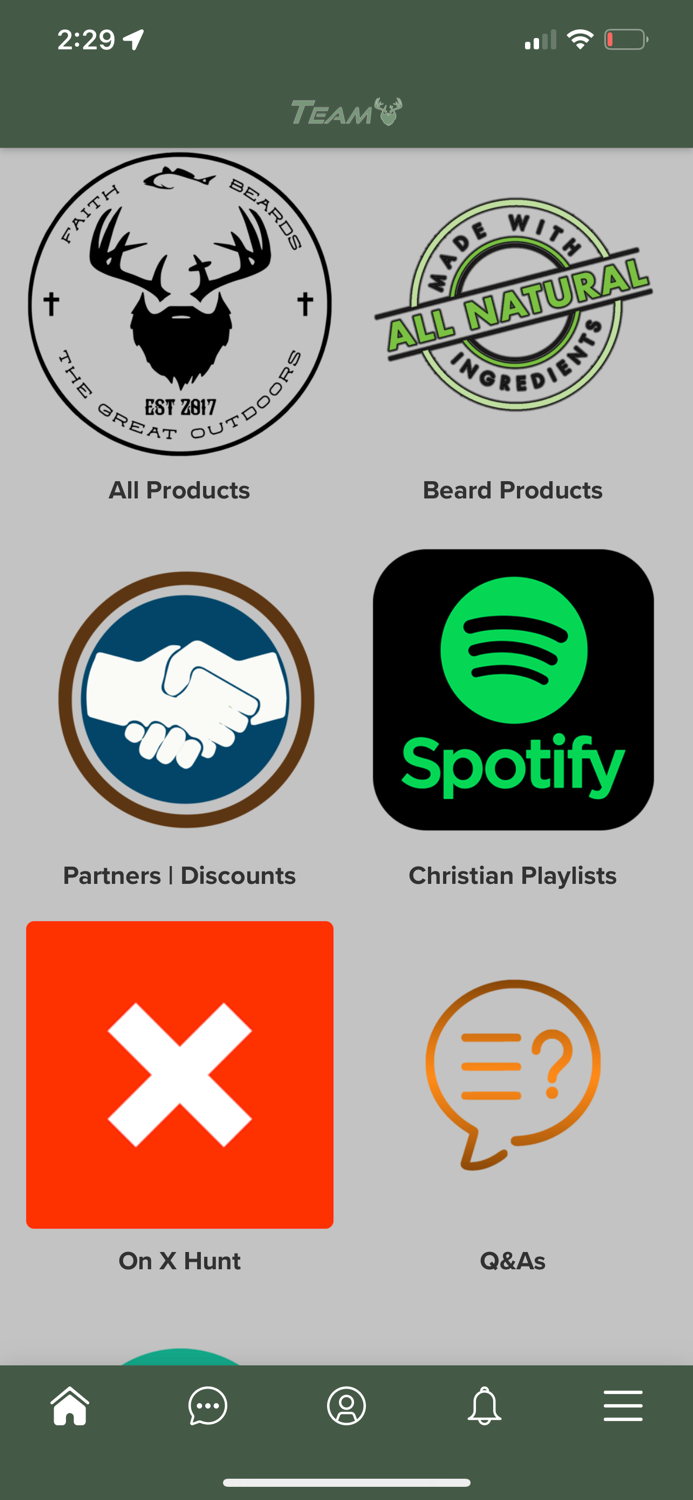The height and width of the screenshot is (1500, 693).
Task: Open the profile tab
Action: coord(346,1406)
